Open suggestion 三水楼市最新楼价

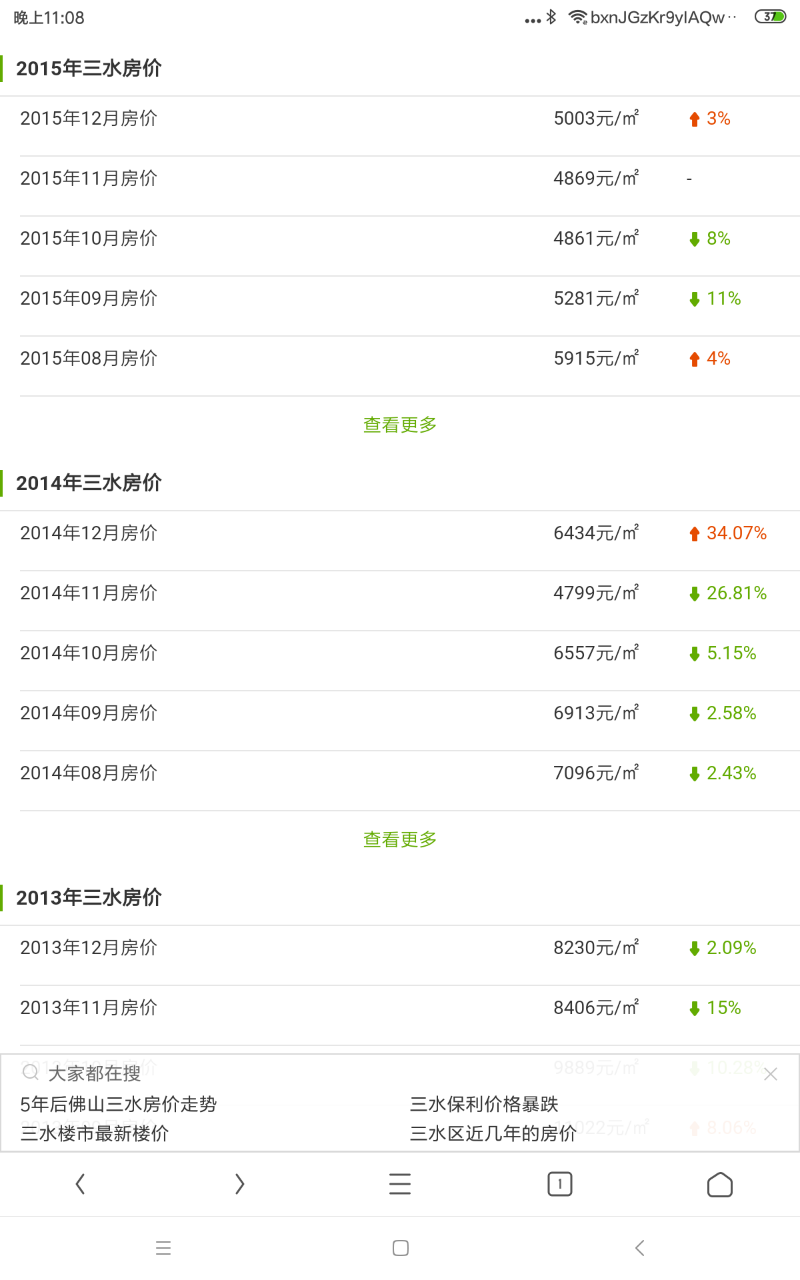pos(94,1133)
